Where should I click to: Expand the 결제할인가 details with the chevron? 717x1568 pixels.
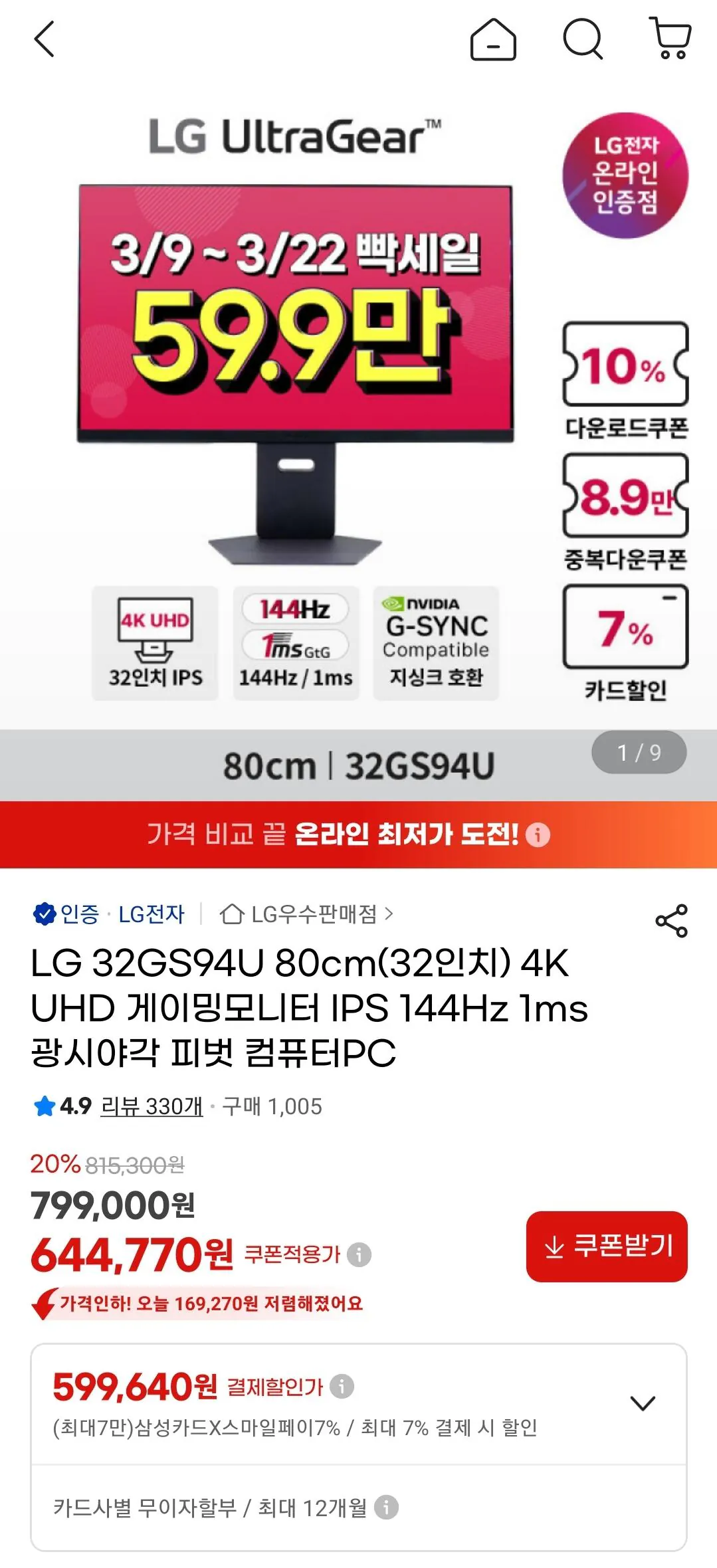click(x=642, y=1402)
